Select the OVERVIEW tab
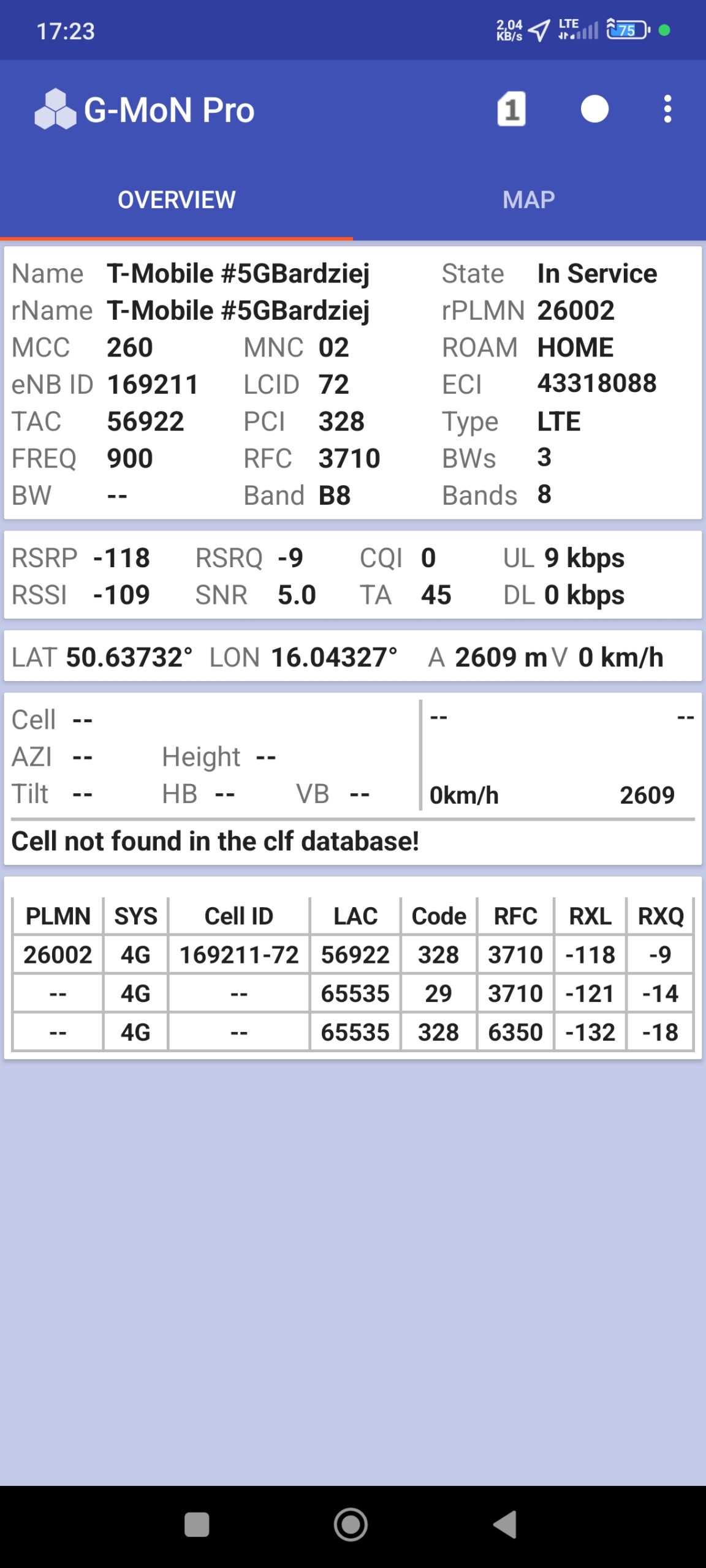This screenshot has height=1568, width=706. coord(176,200)
